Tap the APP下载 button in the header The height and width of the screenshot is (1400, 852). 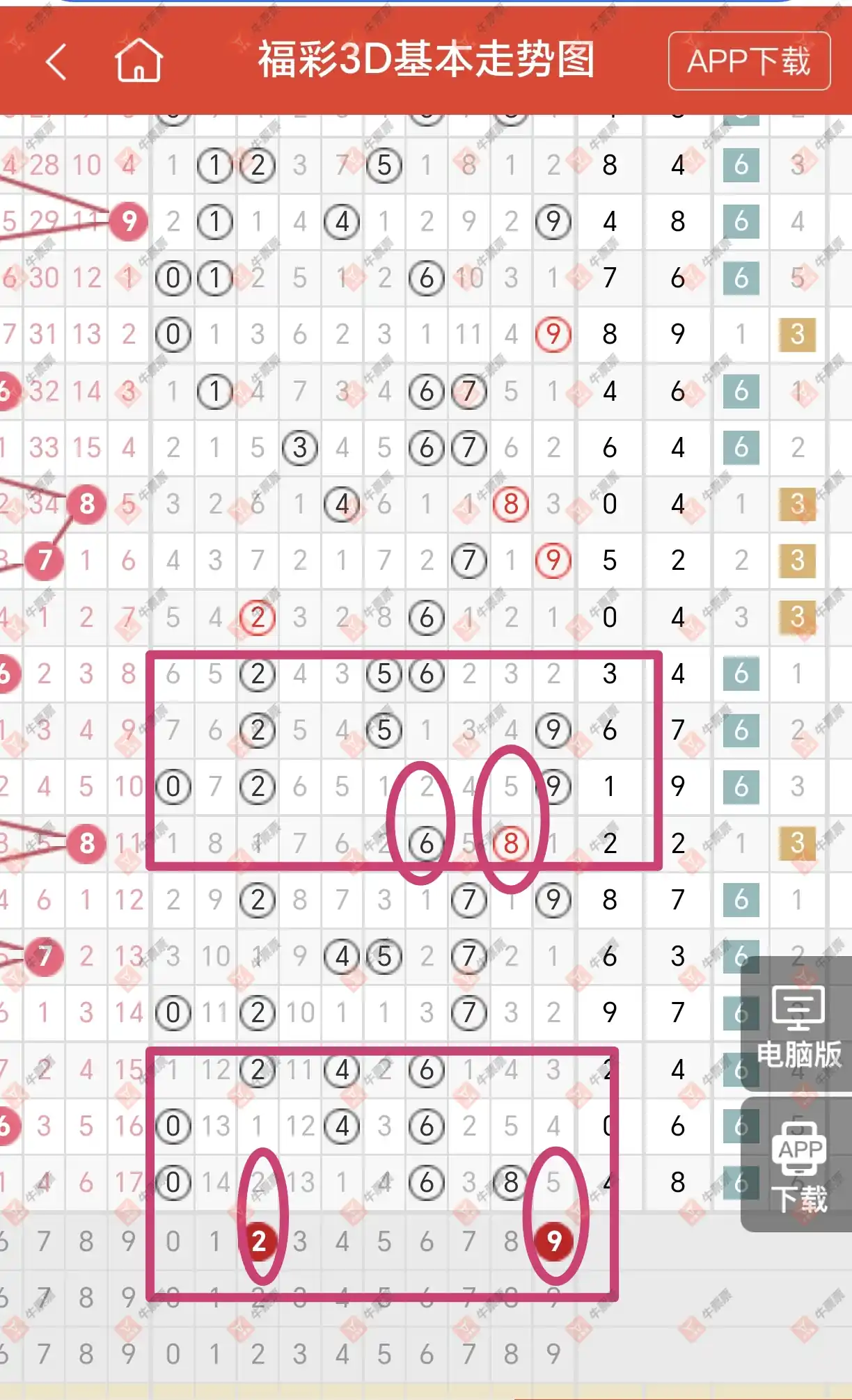click(749, 61)
